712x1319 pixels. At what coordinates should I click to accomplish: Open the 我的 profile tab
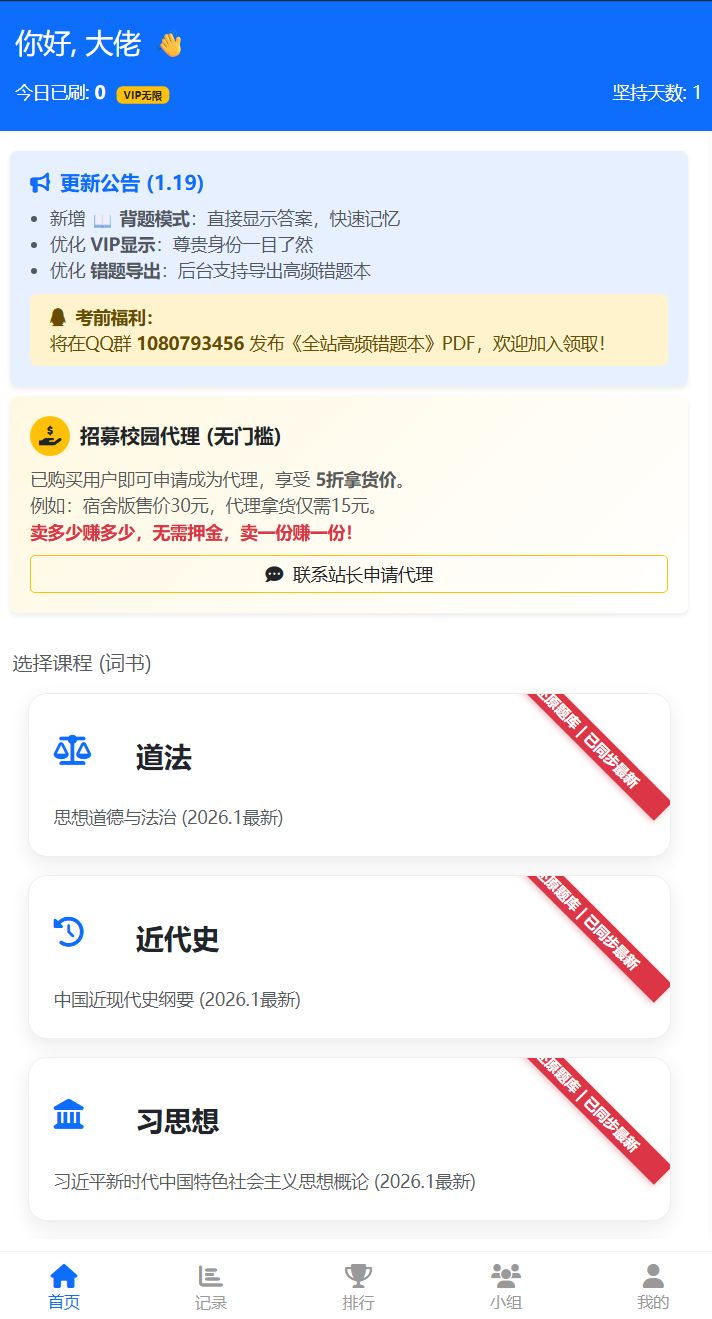pyautogui.click(x=653, y=1286)
